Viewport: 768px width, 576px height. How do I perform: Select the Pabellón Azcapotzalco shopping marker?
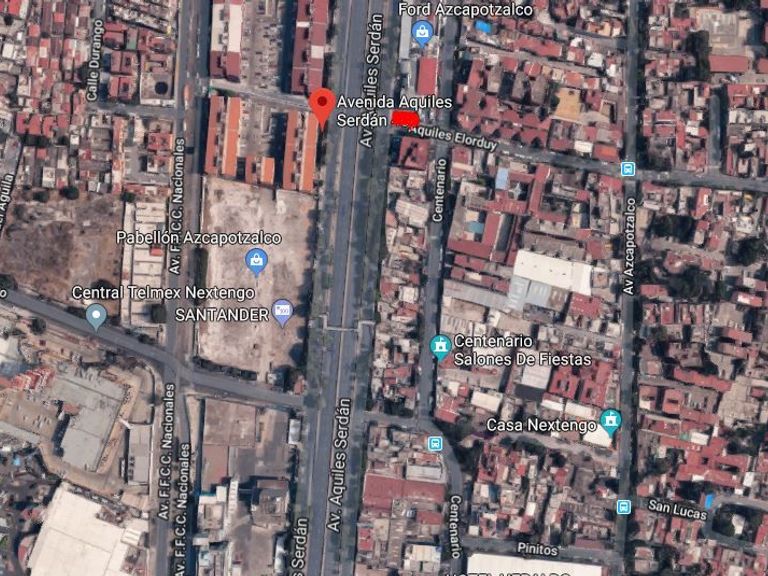(257, 262)
